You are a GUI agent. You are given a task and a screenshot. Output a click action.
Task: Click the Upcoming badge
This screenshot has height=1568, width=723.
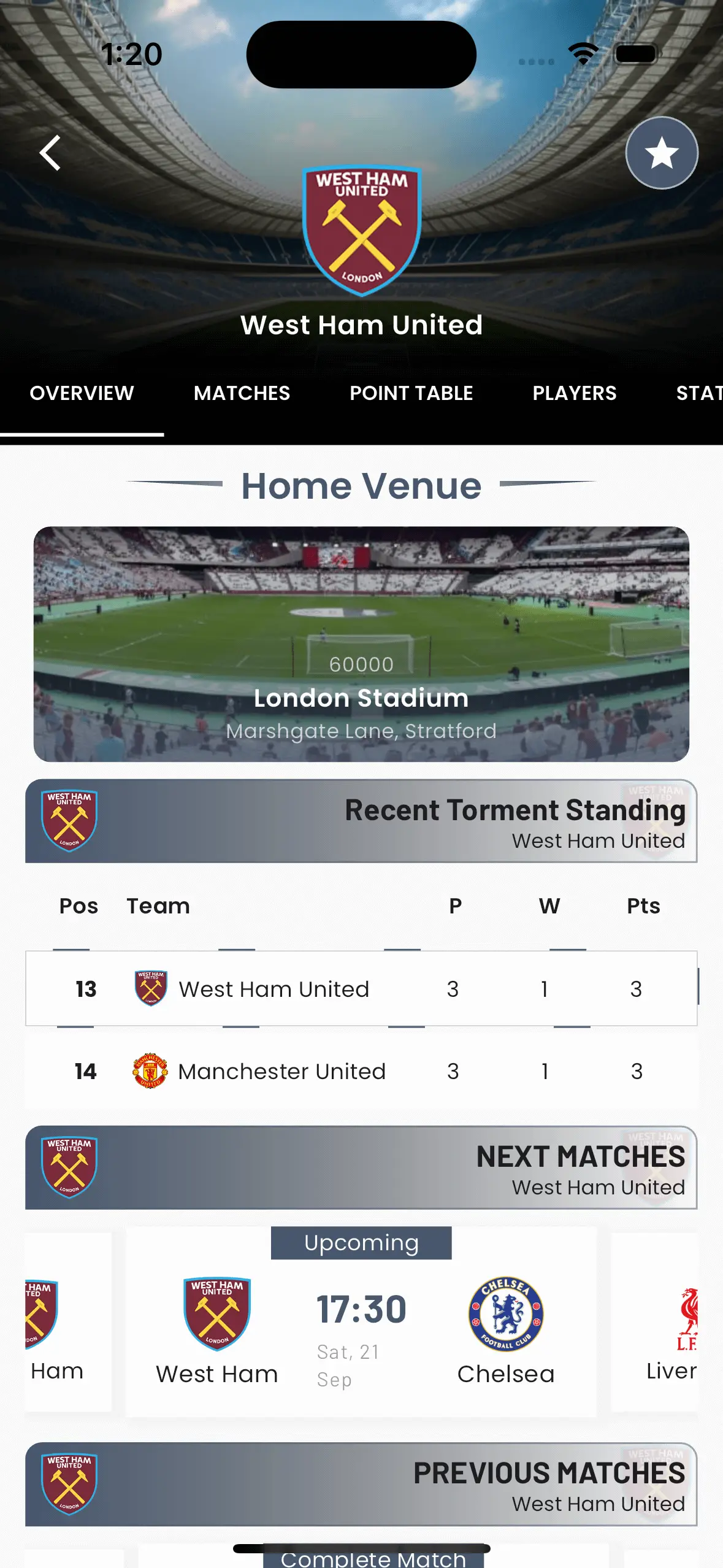click(361, 1243)
